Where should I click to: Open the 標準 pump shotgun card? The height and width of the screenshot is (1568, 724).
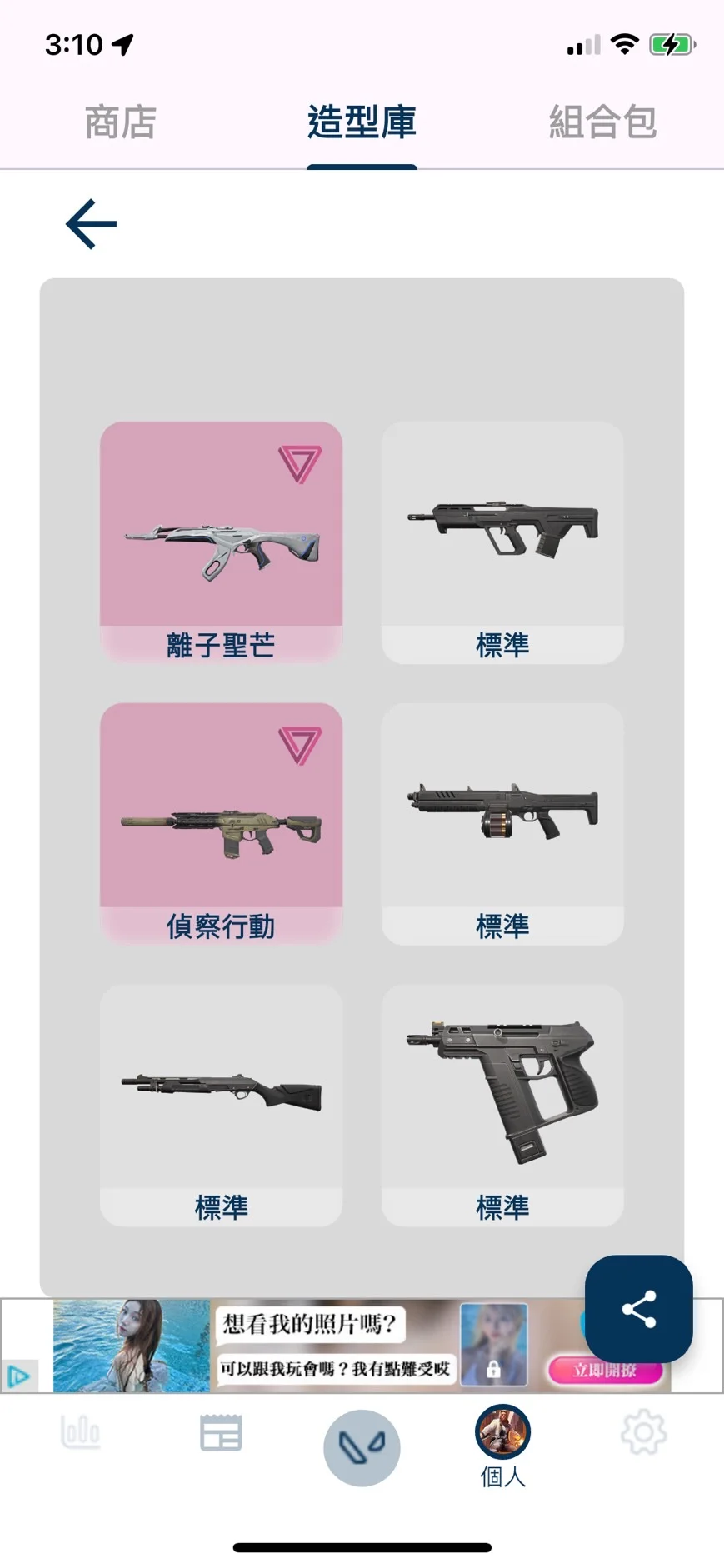pos(221,1105)
